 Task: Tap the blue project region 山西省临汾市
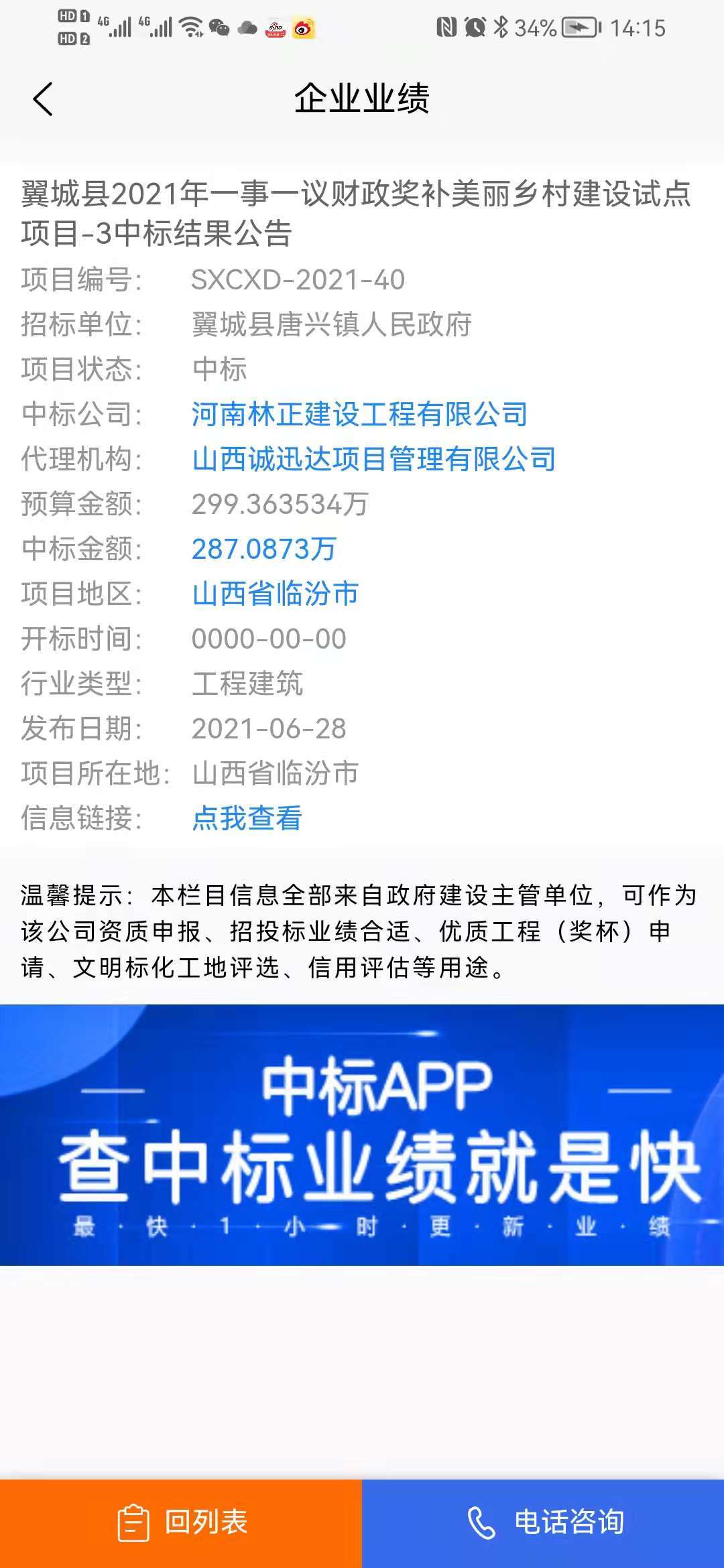(x=275, y=594)
